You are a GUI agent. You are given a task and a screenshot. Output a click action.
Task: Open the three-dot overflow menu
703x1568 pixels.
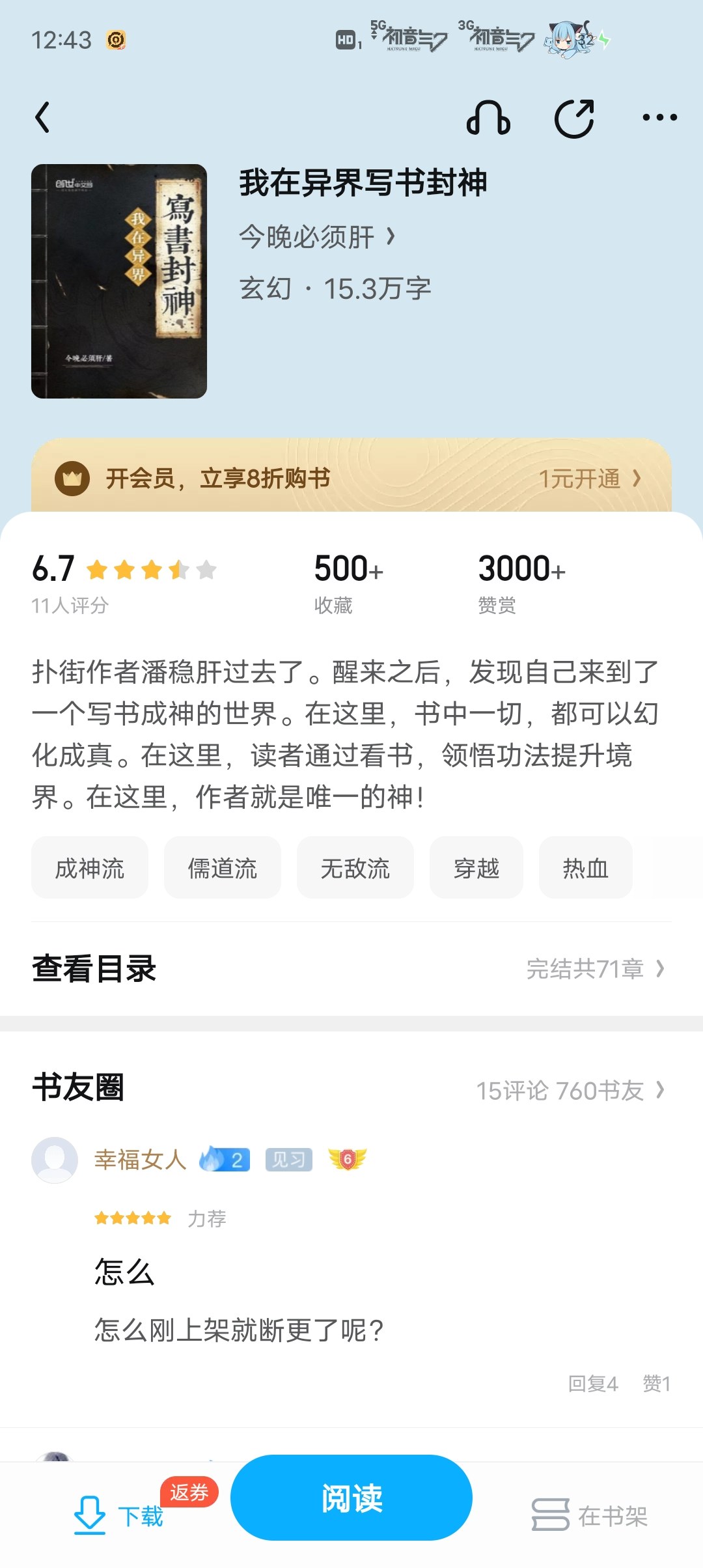(x=659, y=118)
